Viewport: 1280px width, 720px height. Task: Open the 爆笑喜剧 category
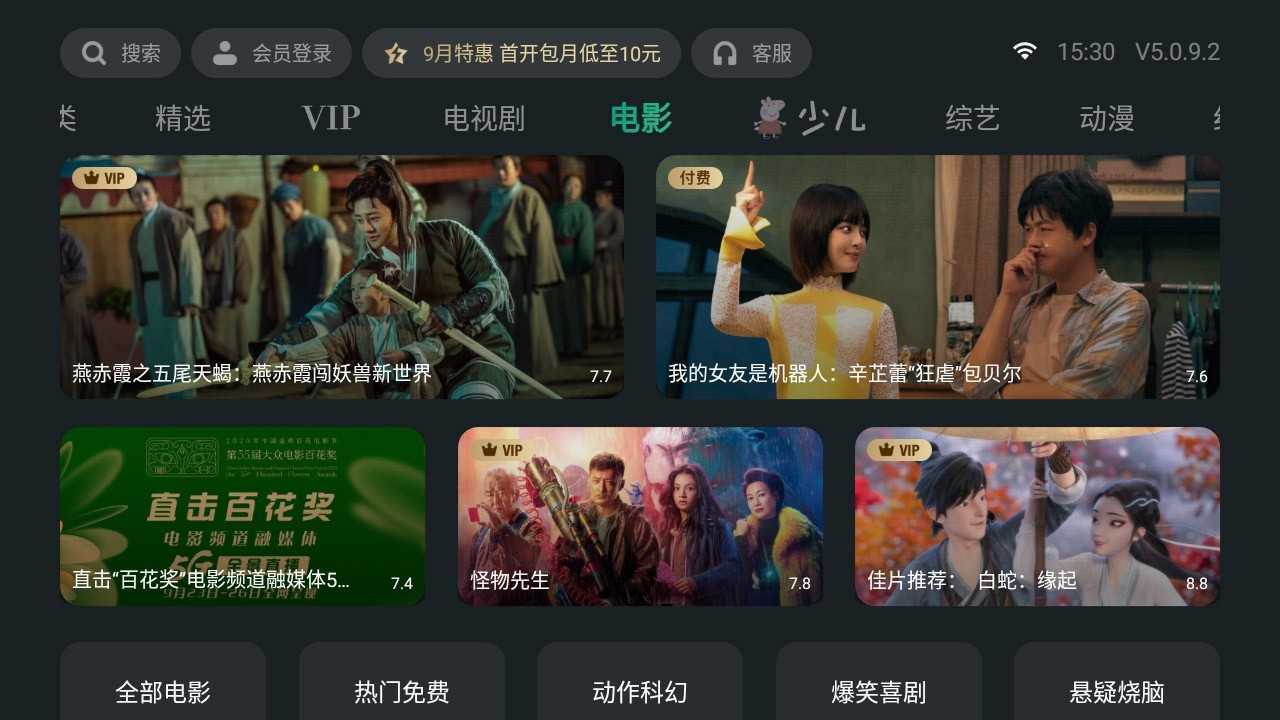(878, 690)
